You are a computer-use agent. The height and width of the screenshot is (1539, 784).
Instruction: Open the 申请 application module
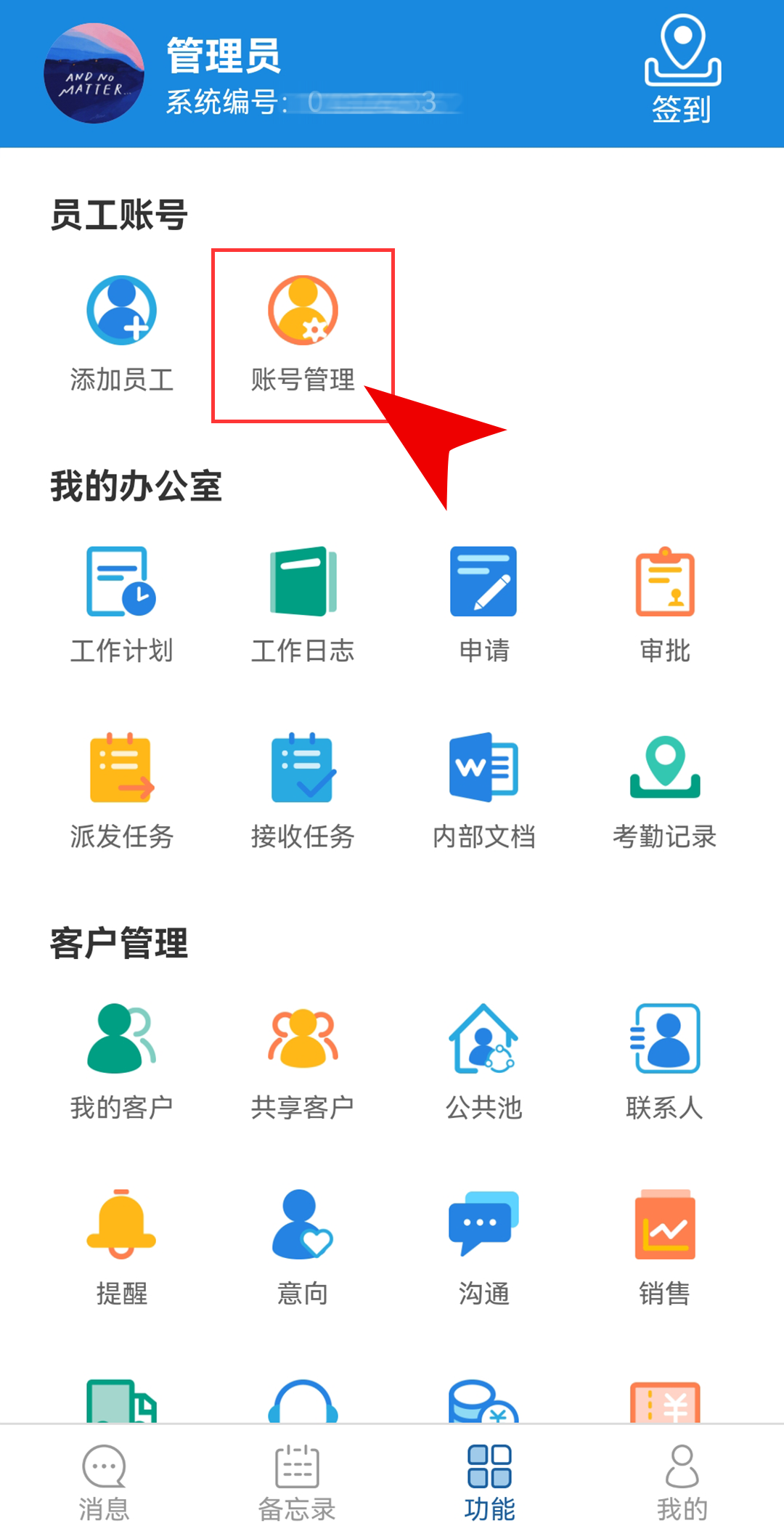point(483,604)
